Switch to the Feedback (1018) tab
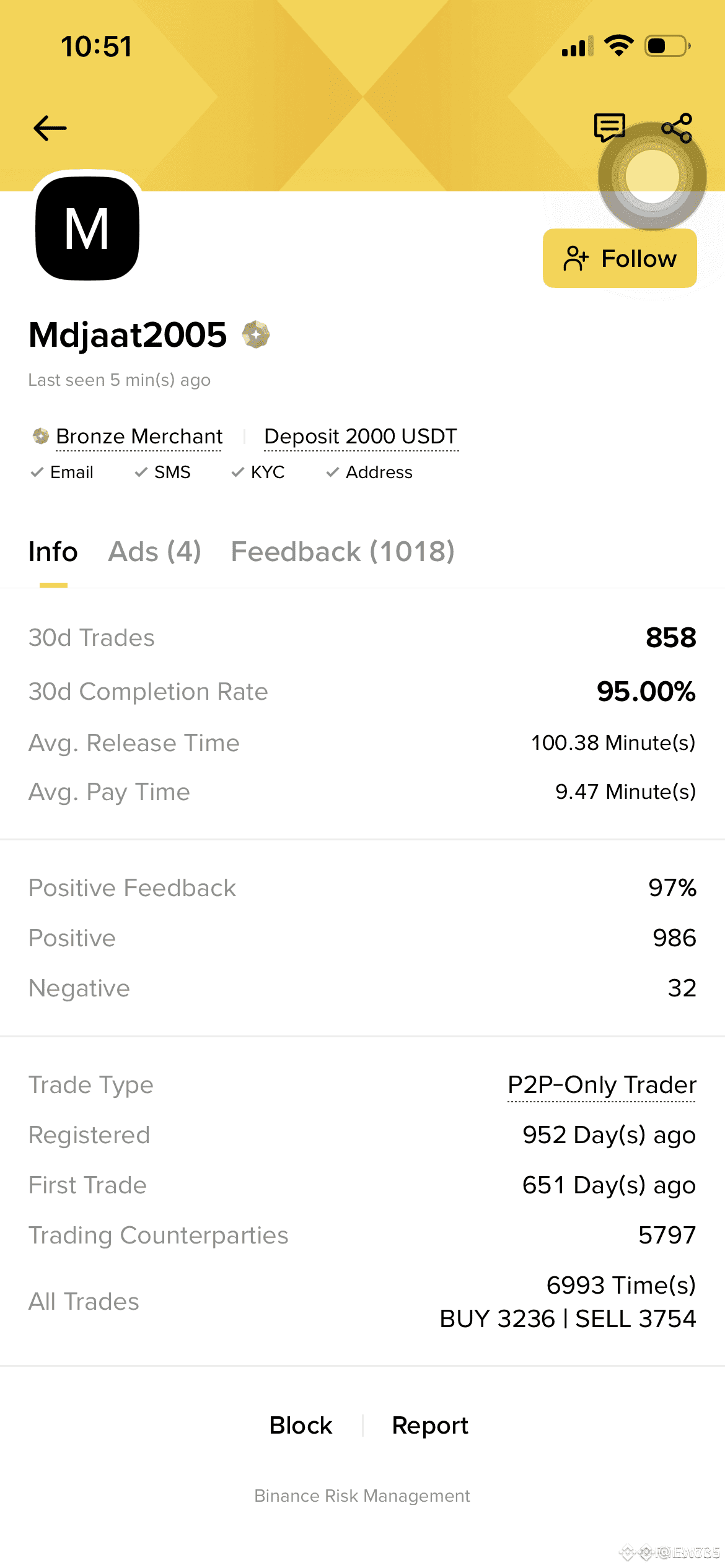Screen dimensions: 725x1568 343,551
